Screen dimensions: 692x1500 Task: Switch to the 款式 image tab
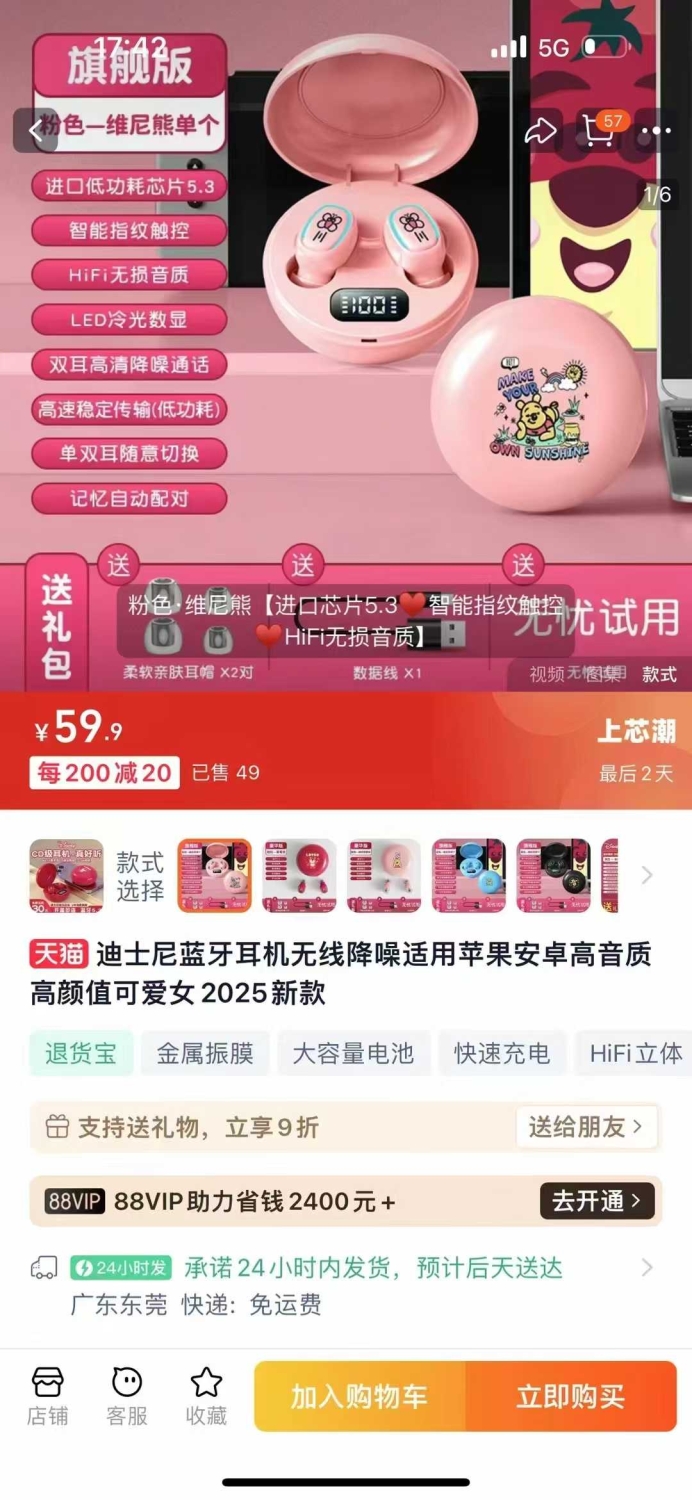(x=659, y=674)
